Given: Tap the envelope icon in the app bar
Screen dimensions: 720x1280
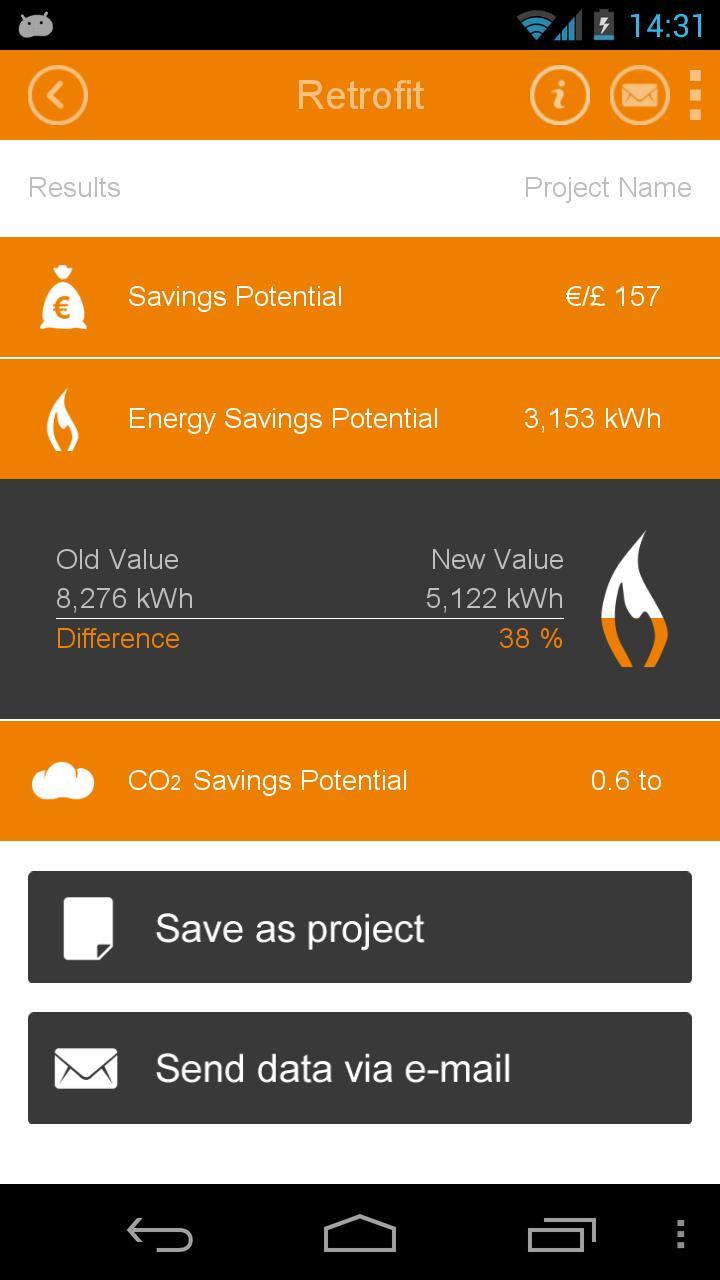Looking at the screenshot, I should point(639,95).
